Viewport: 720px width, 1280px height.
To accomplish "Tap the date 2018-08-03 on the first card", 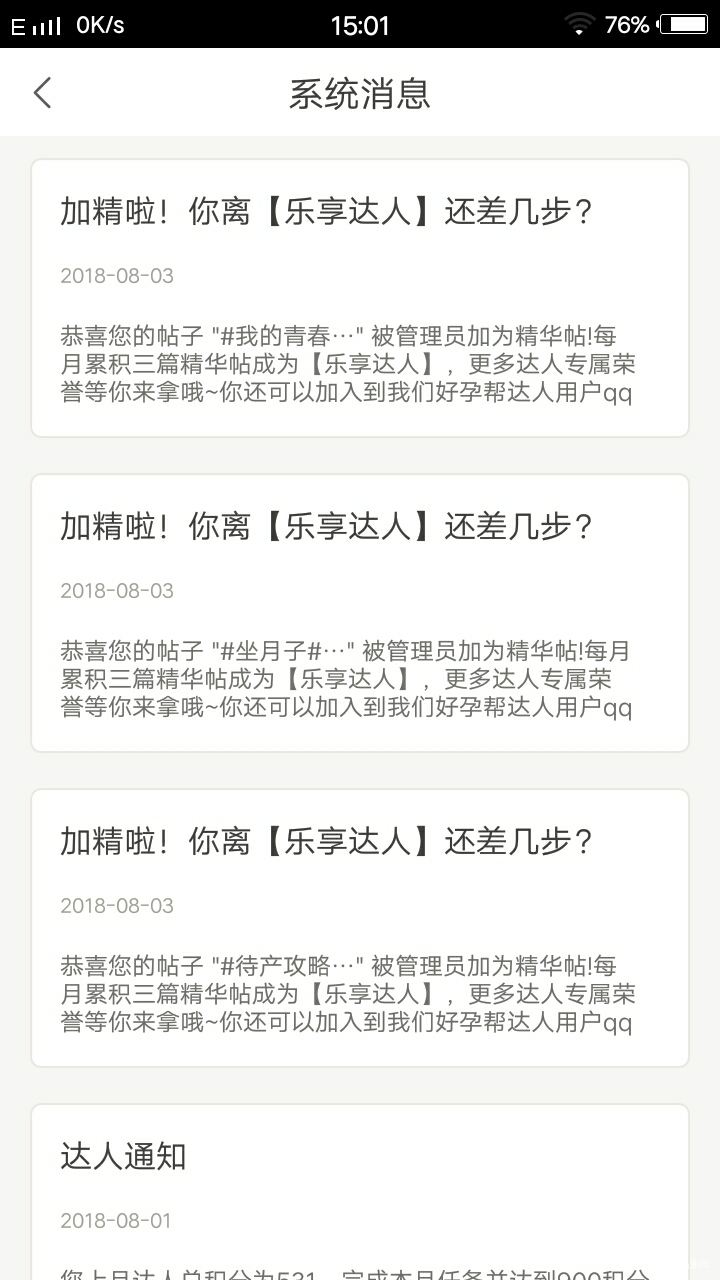I will pyautogui.click(x=116, y=275).
